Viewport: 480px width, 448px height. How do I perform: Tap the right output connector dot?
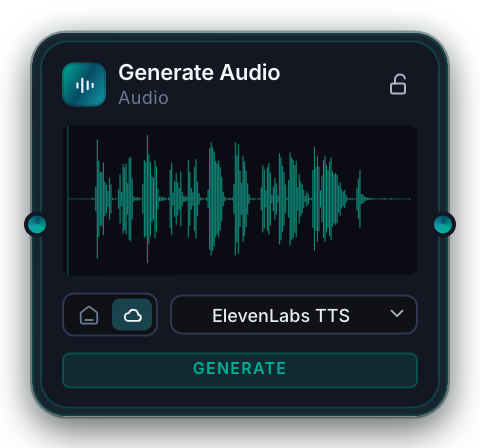(444, 224)
